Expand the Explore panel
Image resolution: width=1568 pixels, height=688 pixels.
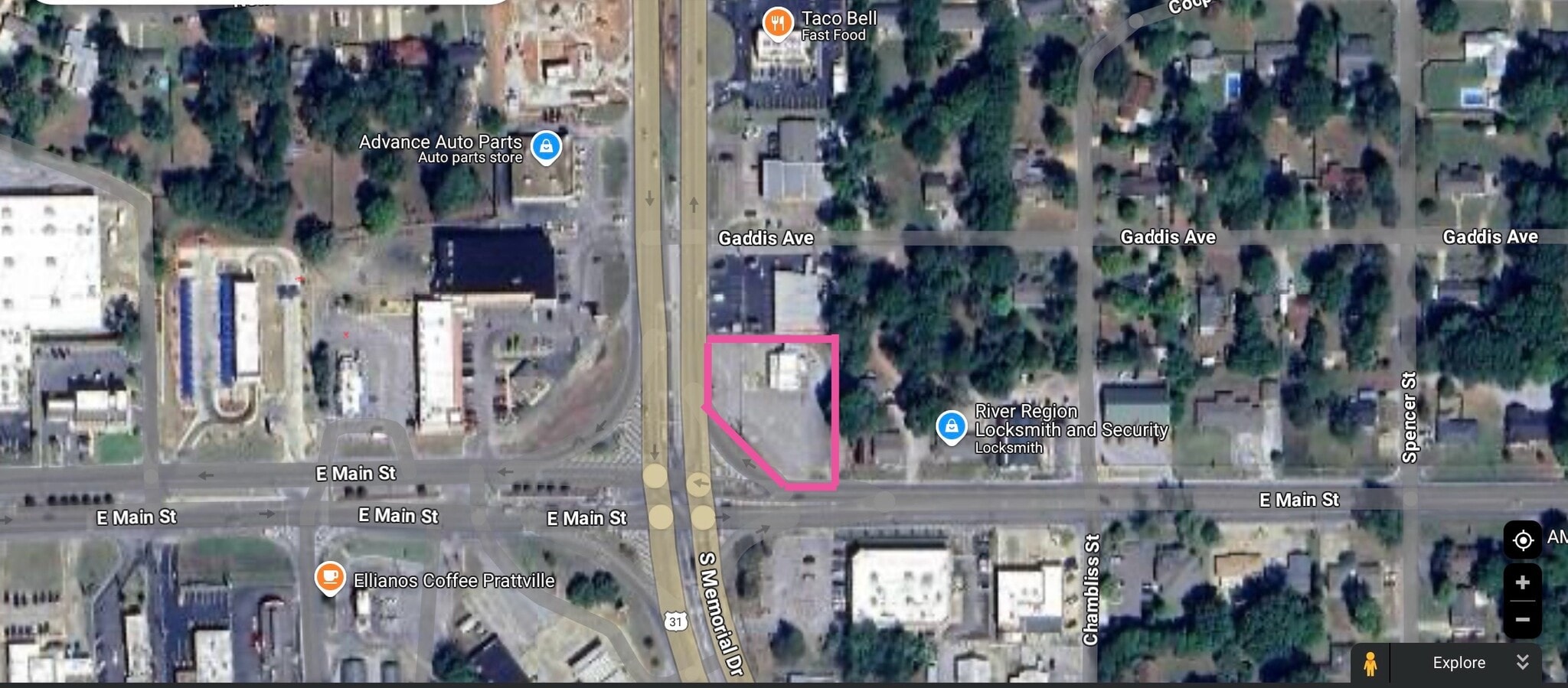(1522, 663)
